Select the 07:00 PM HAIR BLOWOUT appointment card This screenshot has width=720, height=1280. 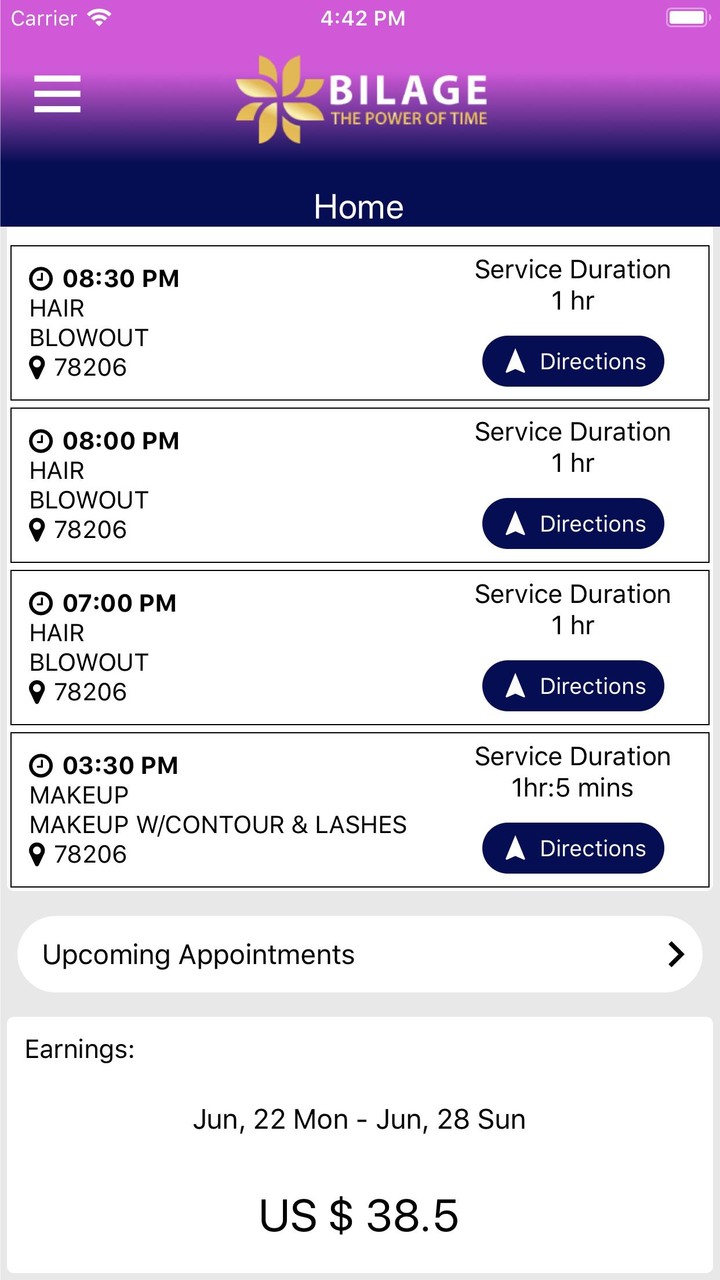click(x=200, y=646)
